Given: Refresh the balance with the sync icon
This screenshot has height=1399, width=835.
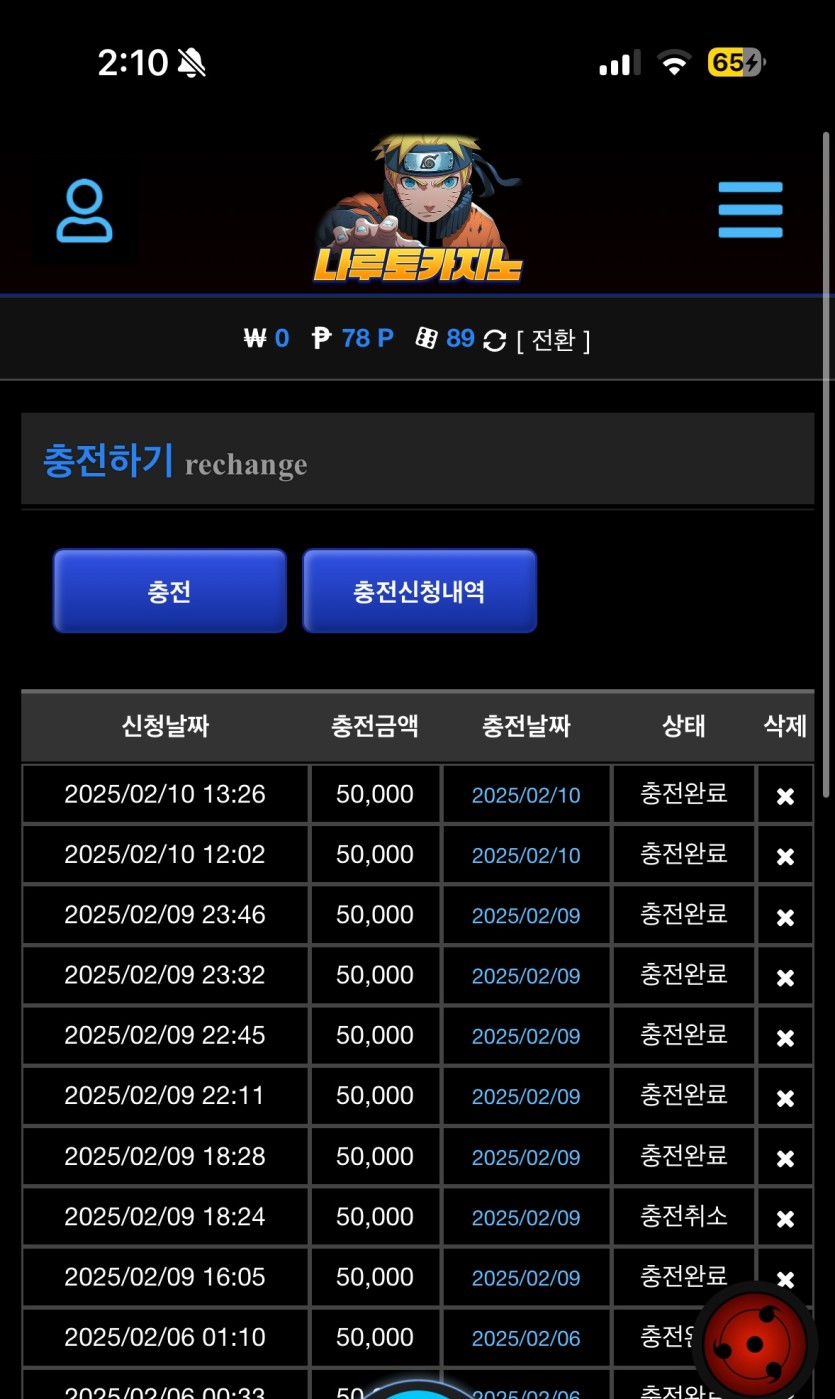Looking at the screenshot, I should [495, 341].
